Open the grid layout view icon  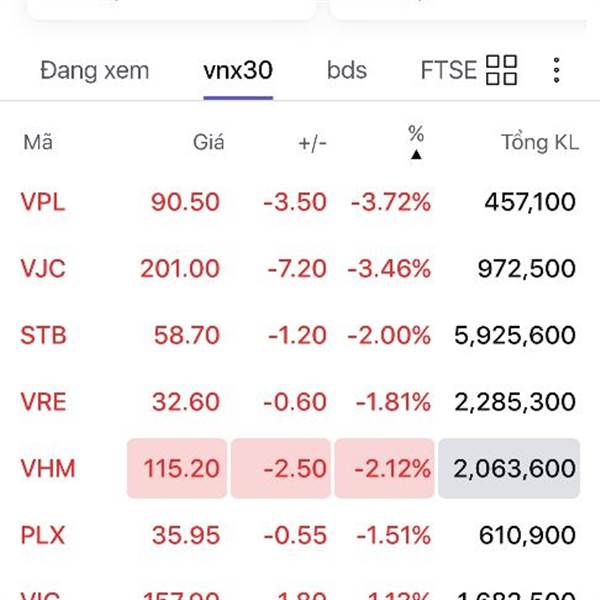coord(501,71)
